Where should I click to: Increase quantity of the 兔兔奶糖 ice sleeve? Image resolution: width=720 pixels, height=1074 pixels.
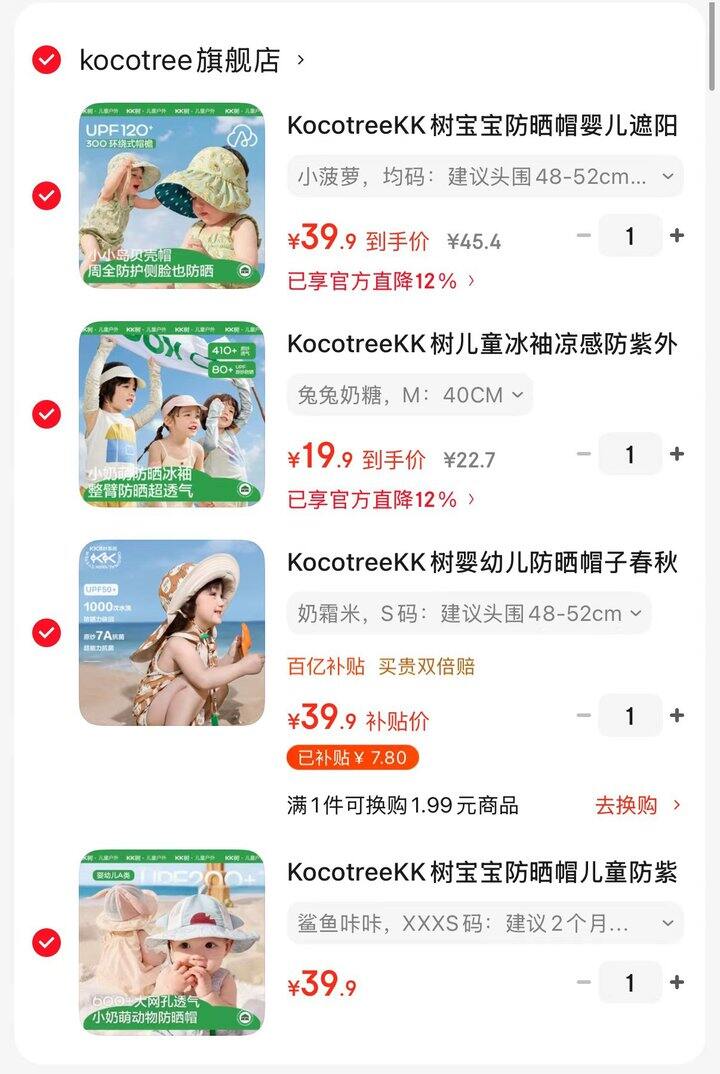[x=677, y=454]
